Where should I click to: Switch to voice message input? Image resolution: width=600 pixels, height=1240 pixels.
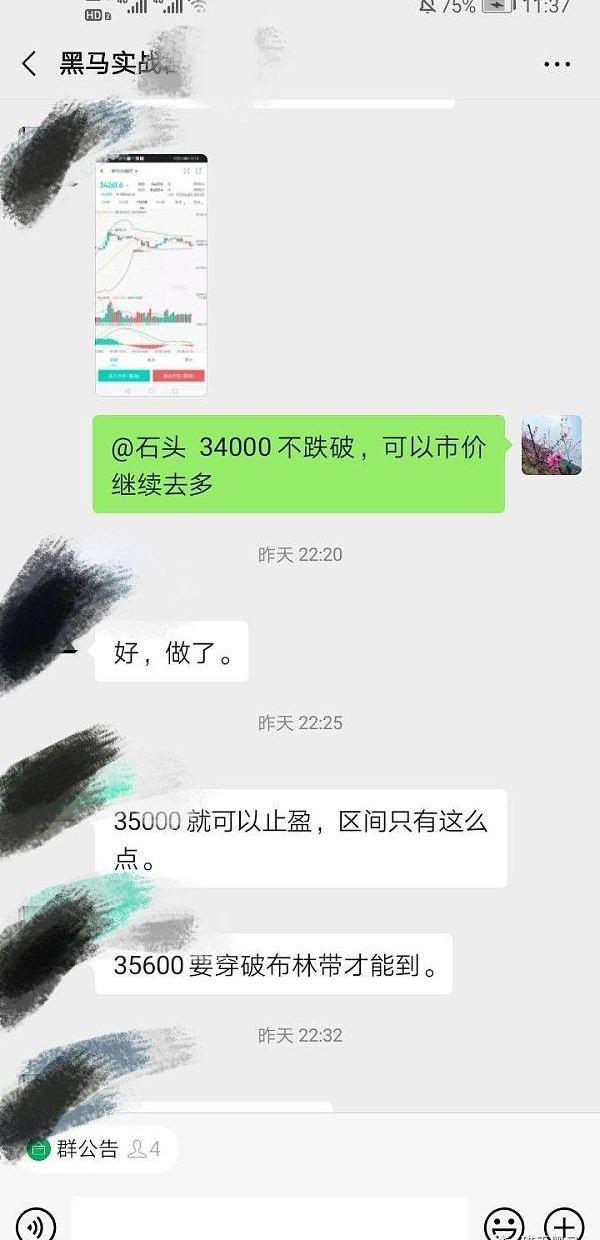(36, 1225)
